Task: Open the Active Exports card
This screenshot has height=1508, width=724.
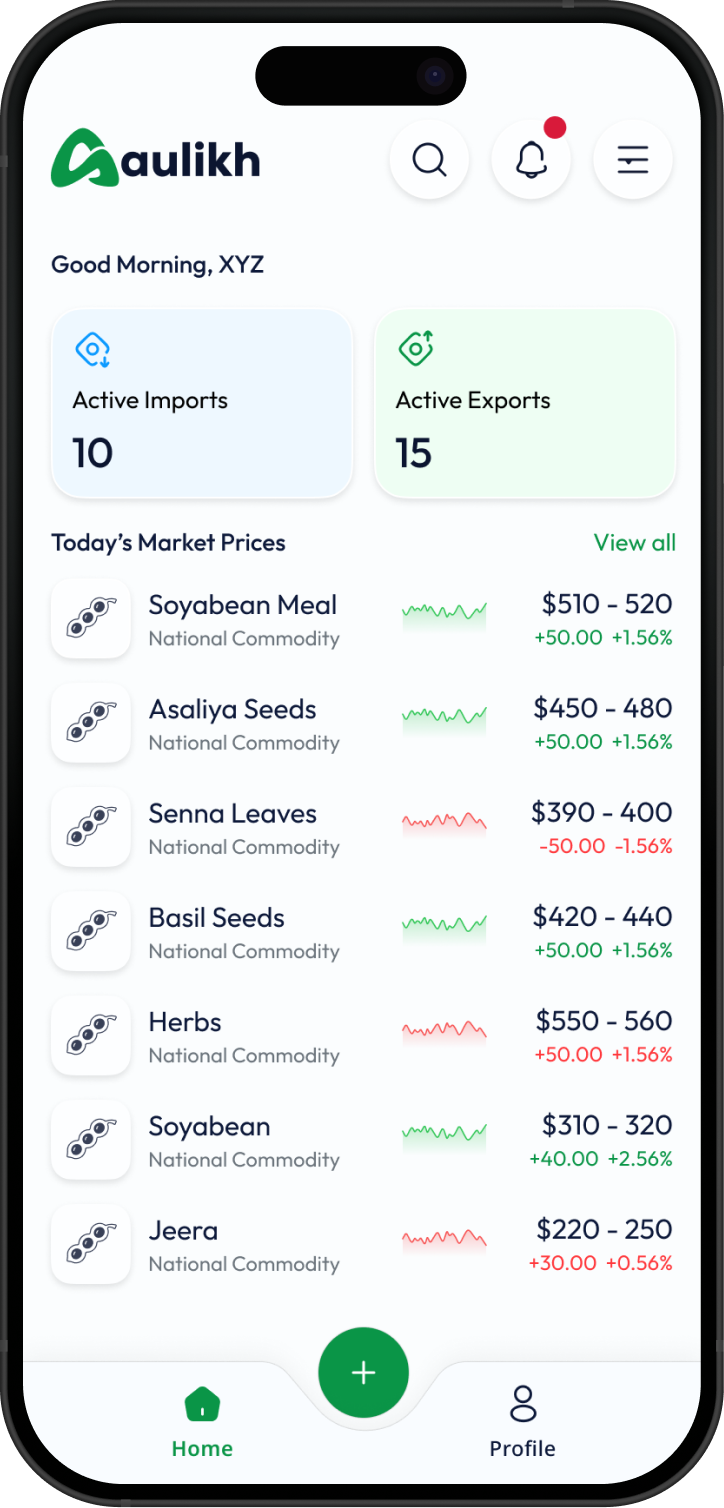Action: click(525, 403)
